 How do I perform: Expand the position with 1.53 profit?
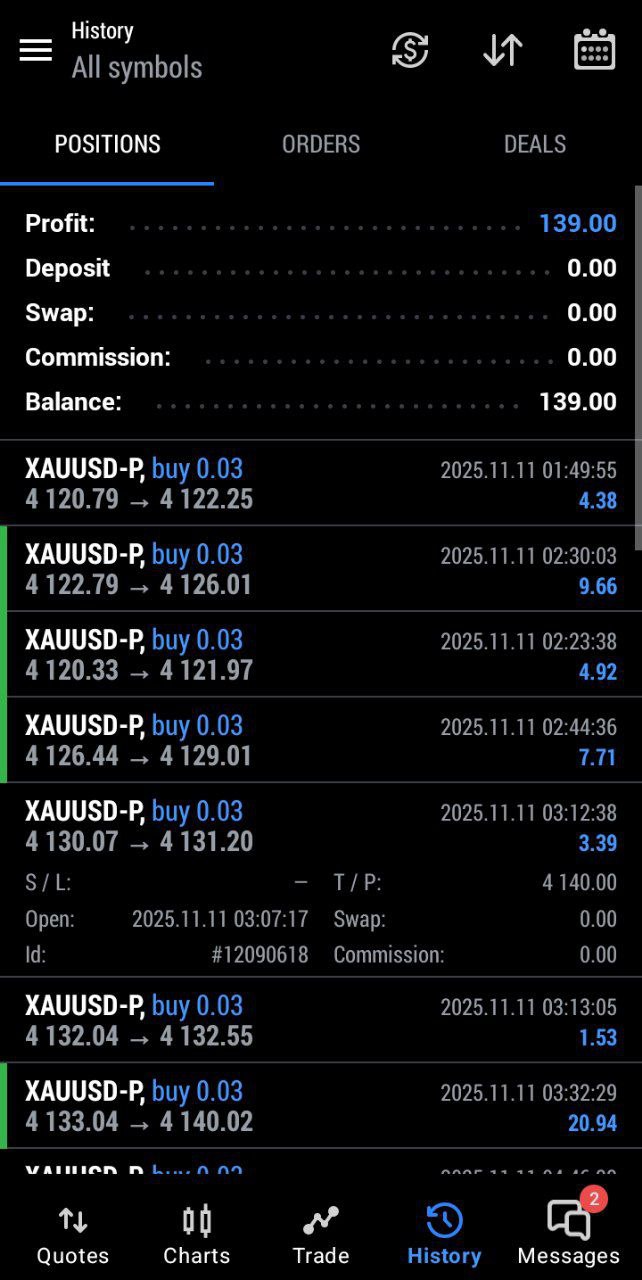pyautogui.click(x=321, y=1020)
